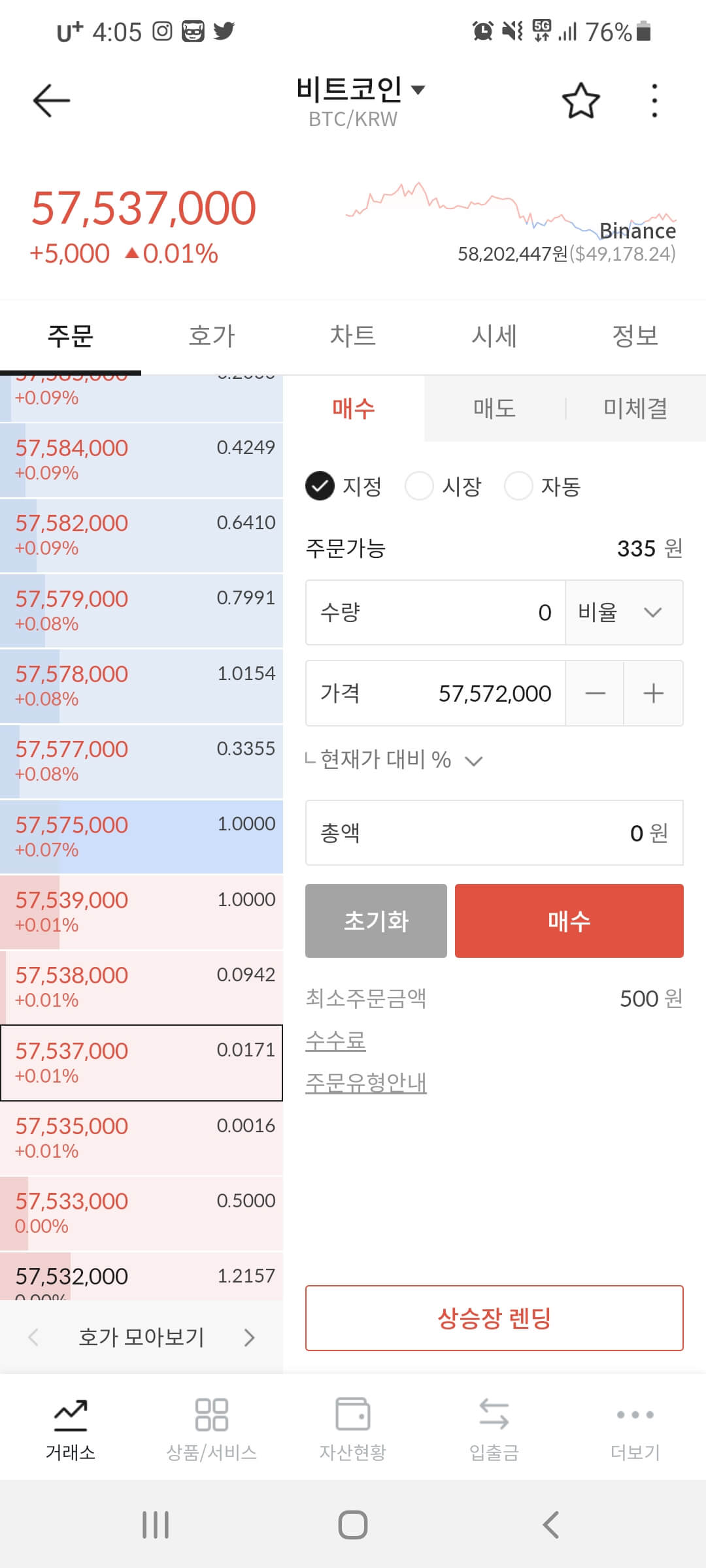Increase price with the plus stepper

click(653, 693)
